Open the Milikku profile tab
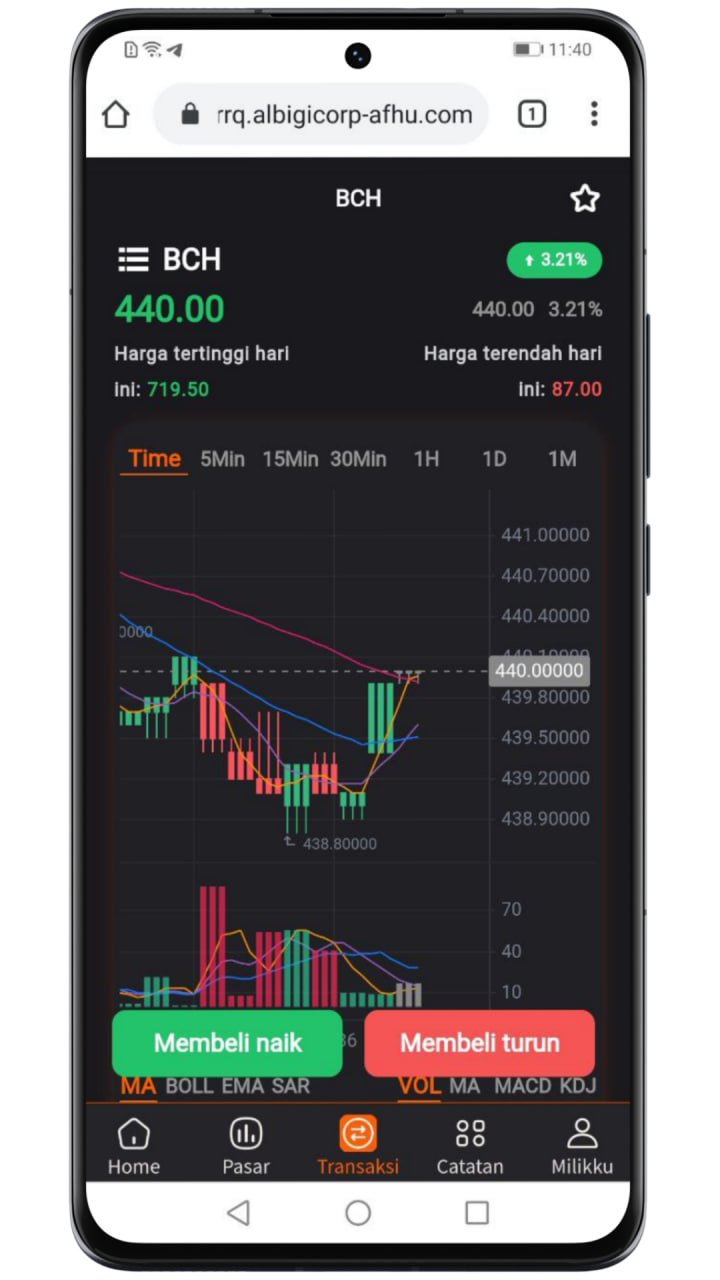 (582, 1146)
